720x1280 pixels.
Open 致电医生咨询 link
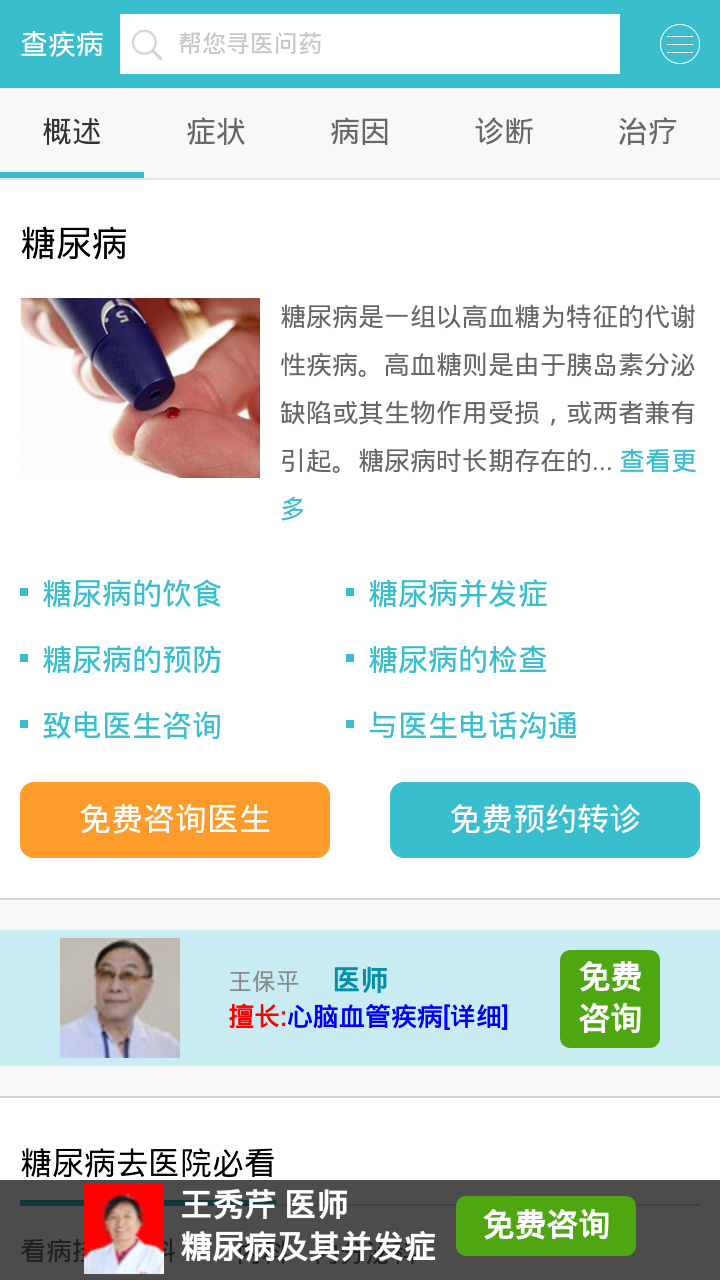tap(132, 726)
